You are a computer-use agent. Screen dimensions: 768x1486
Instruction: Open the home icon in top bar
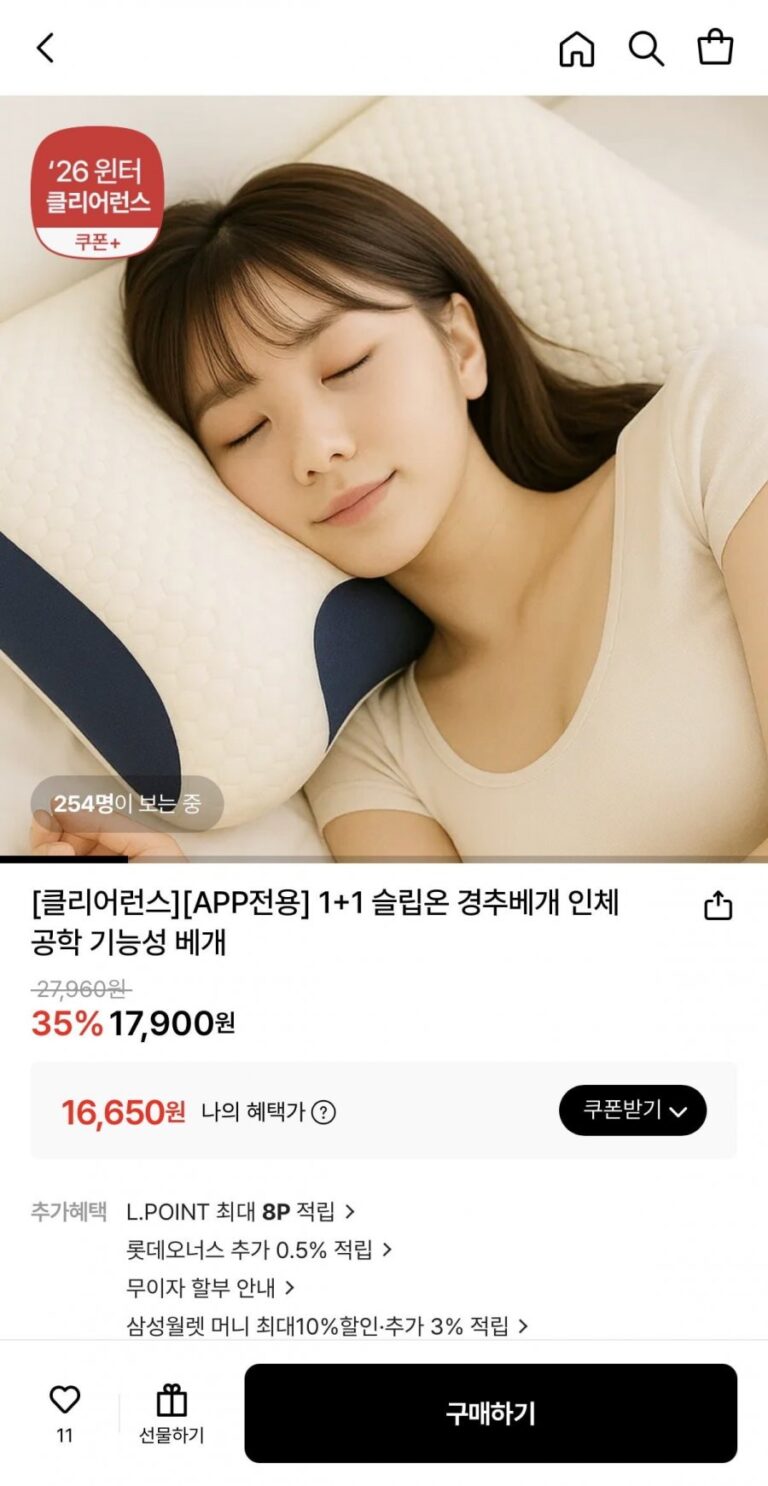pos(576,48)
